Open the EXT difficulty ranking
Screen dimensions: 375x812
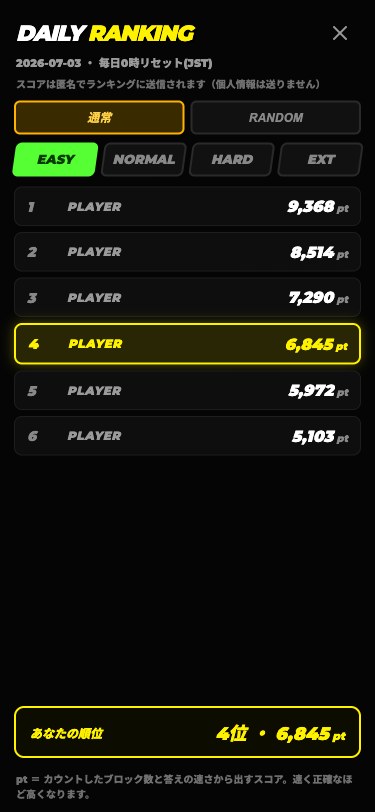[x=321, y=160]
